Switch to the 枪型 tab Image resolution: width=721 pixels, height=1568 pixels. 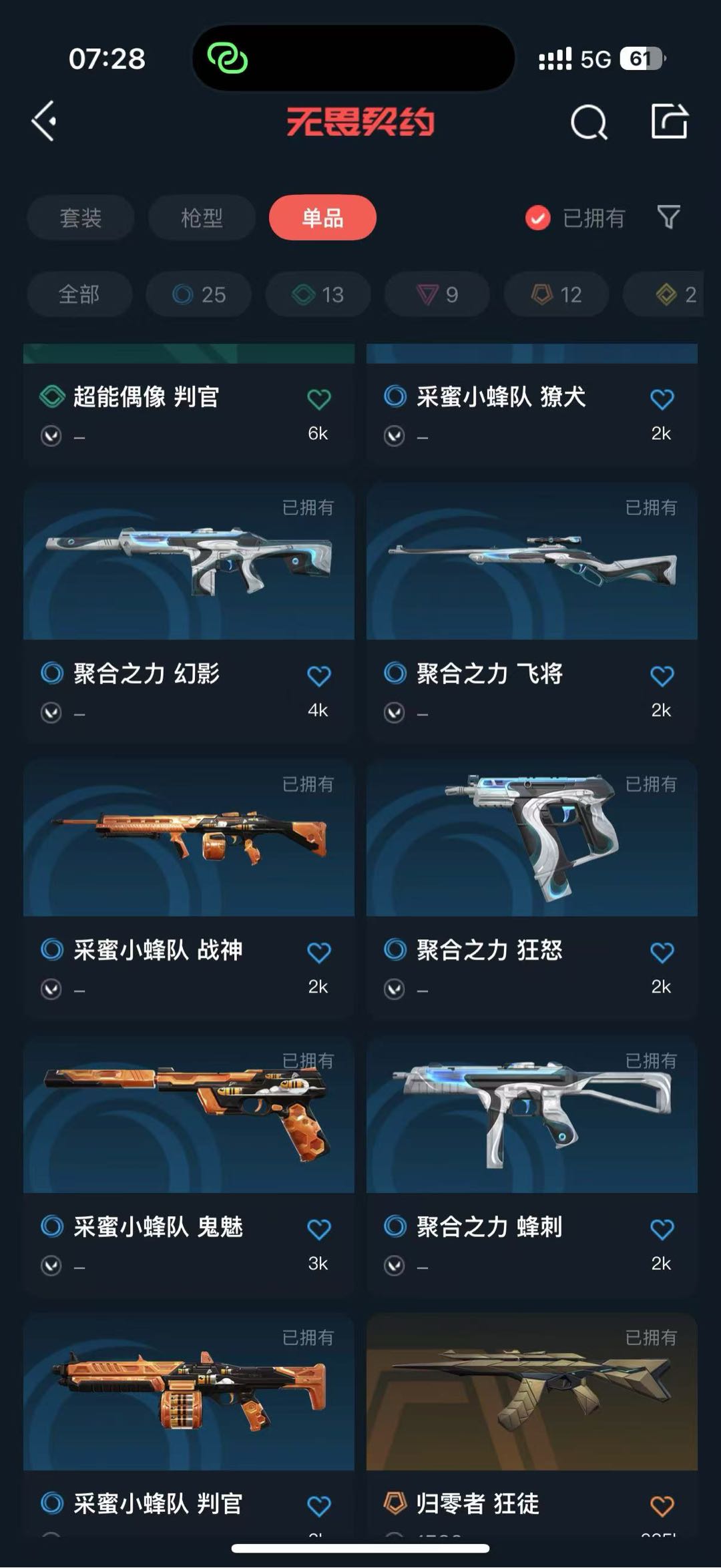[x=202, y=218]
